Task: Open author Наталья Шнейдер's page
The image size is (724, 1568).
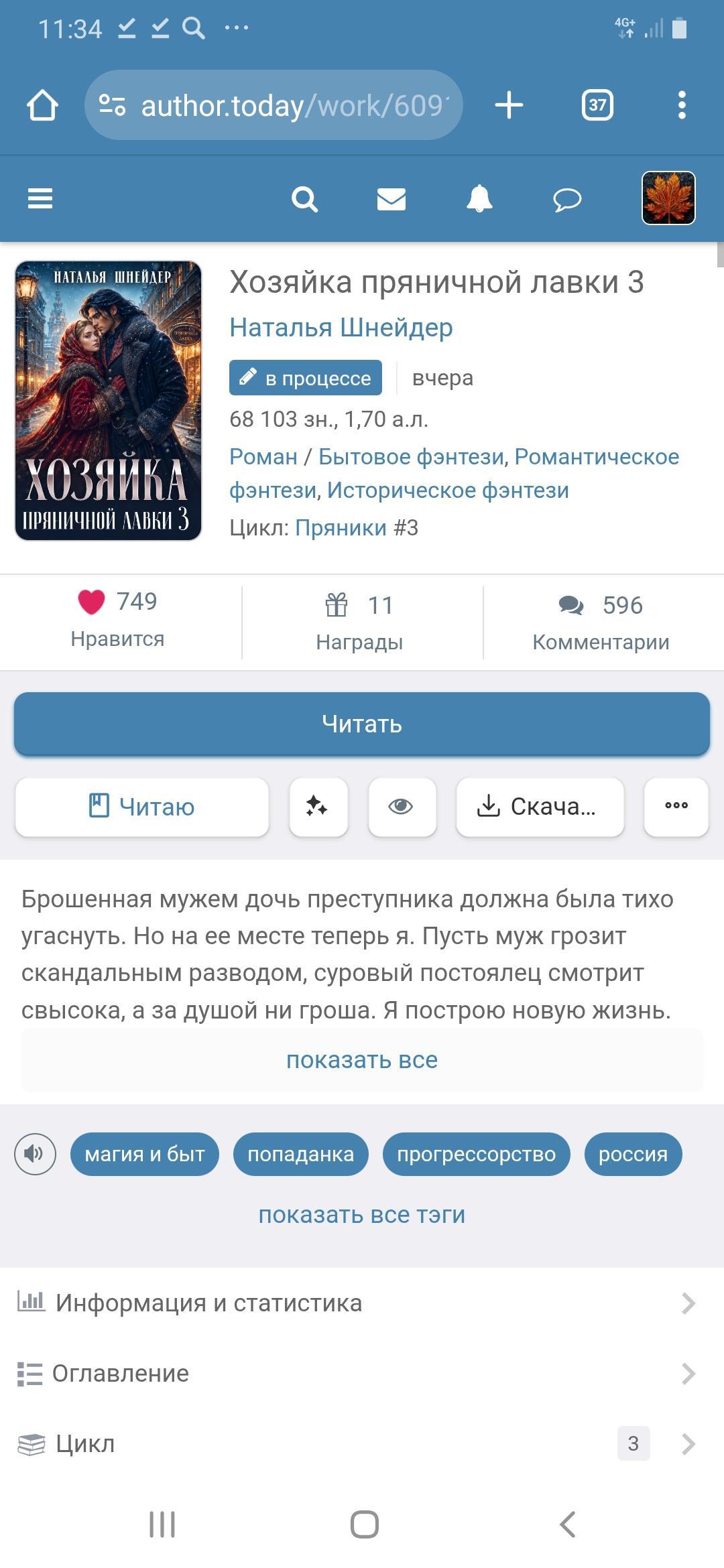Action: click(x=341, y=328)
